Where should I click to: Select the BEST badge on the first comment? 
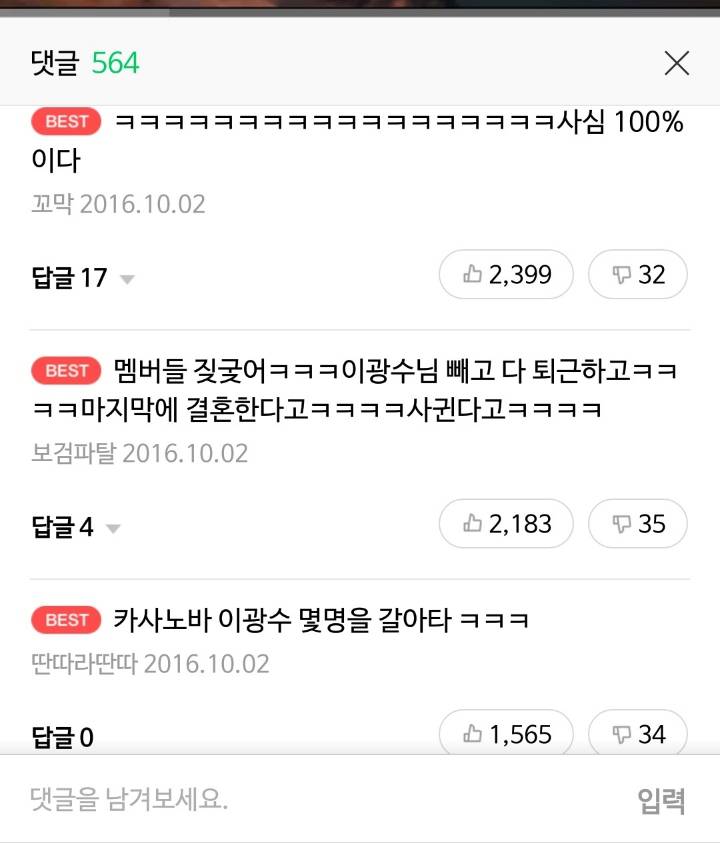[x=64, y=121]
